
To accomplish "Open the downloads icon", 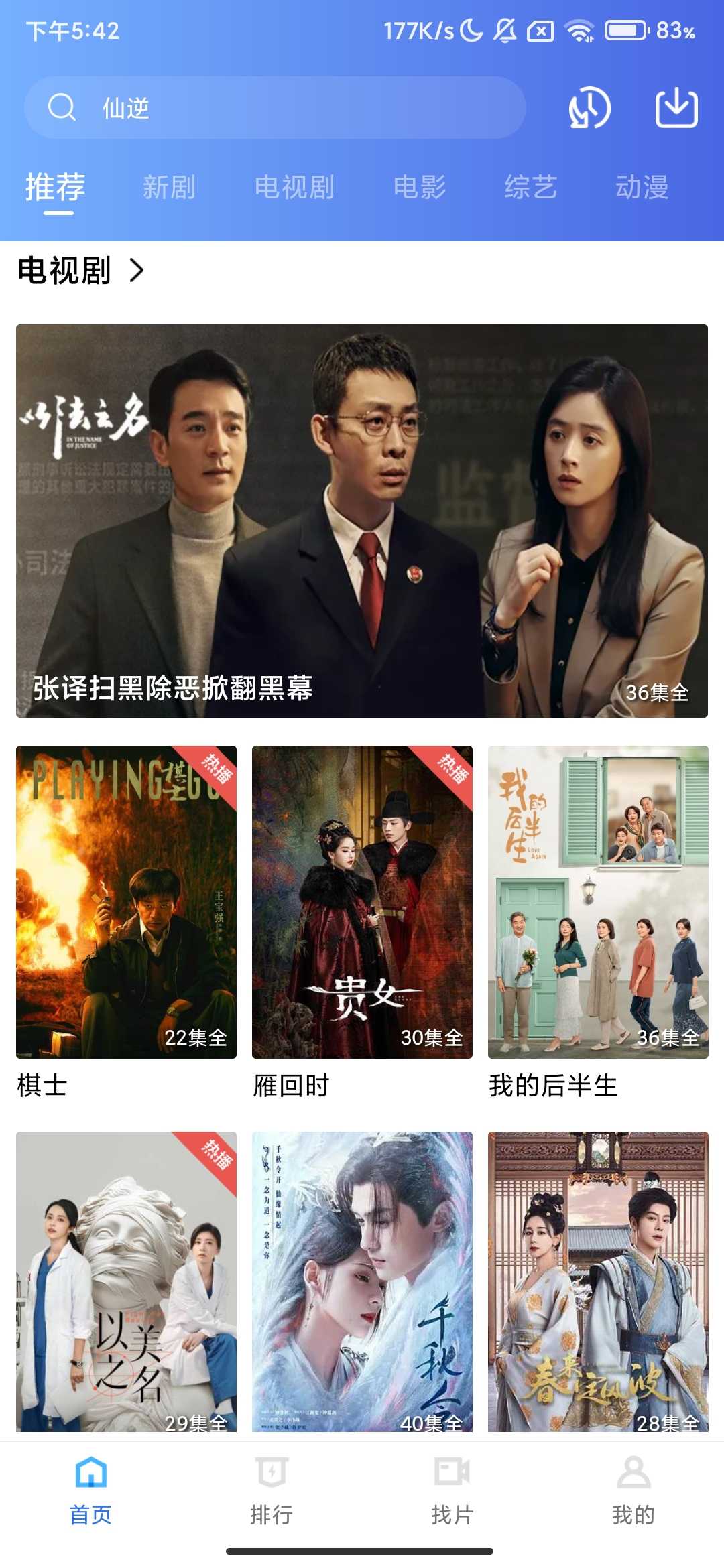I will (x=676, y=108).
